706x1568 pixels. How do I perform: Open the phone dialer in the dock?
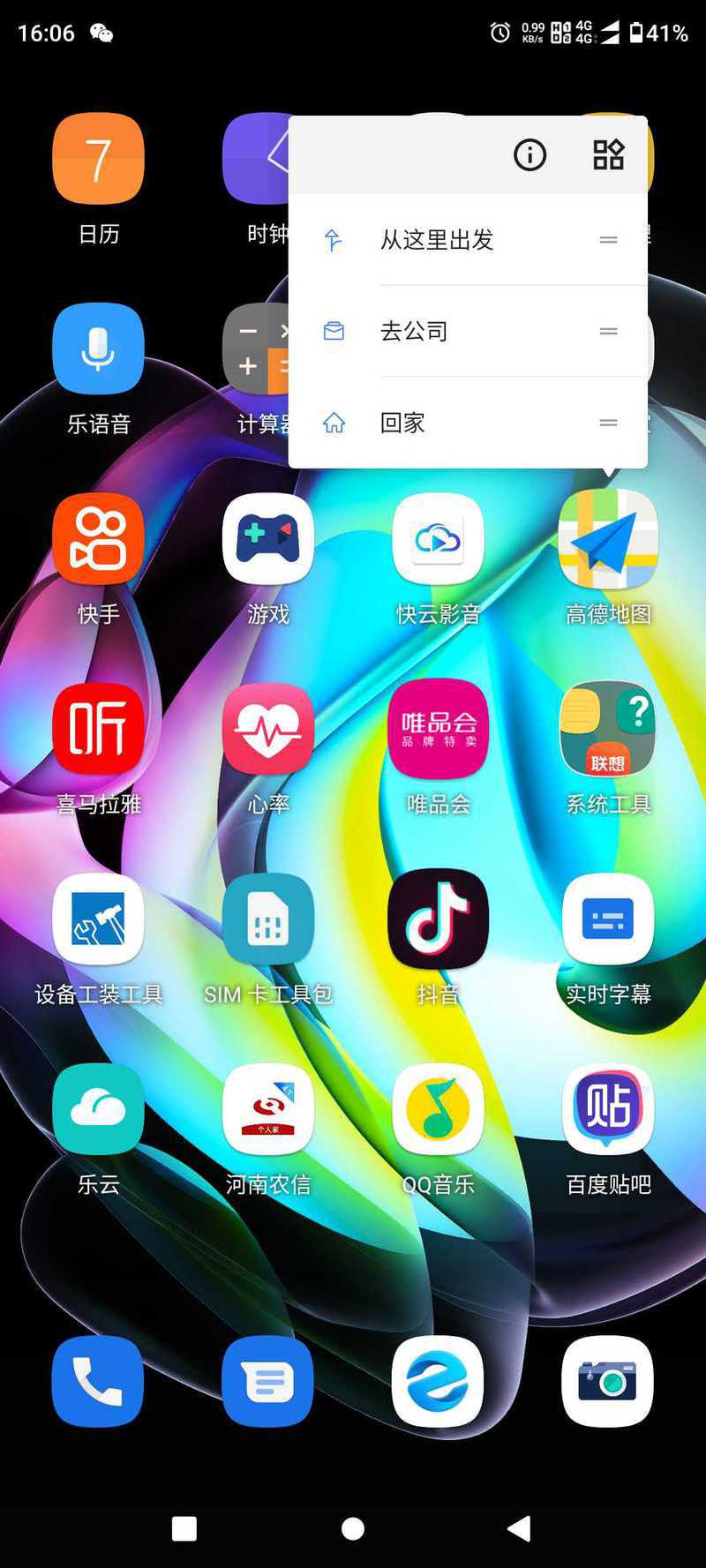tap(98, 1382)
